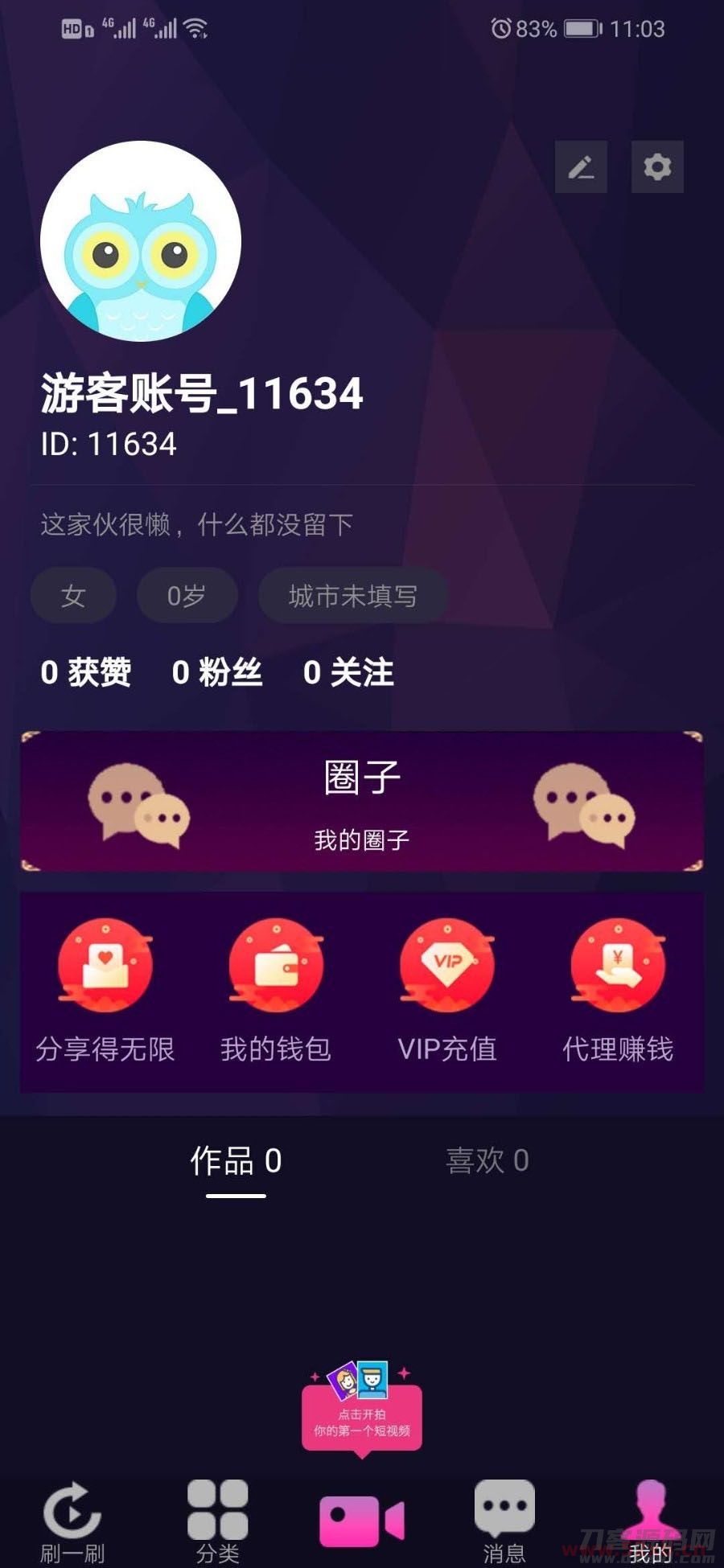Edit profile with the pencil icon
This screenshot has height=1568, width=724.
(581, 168)
